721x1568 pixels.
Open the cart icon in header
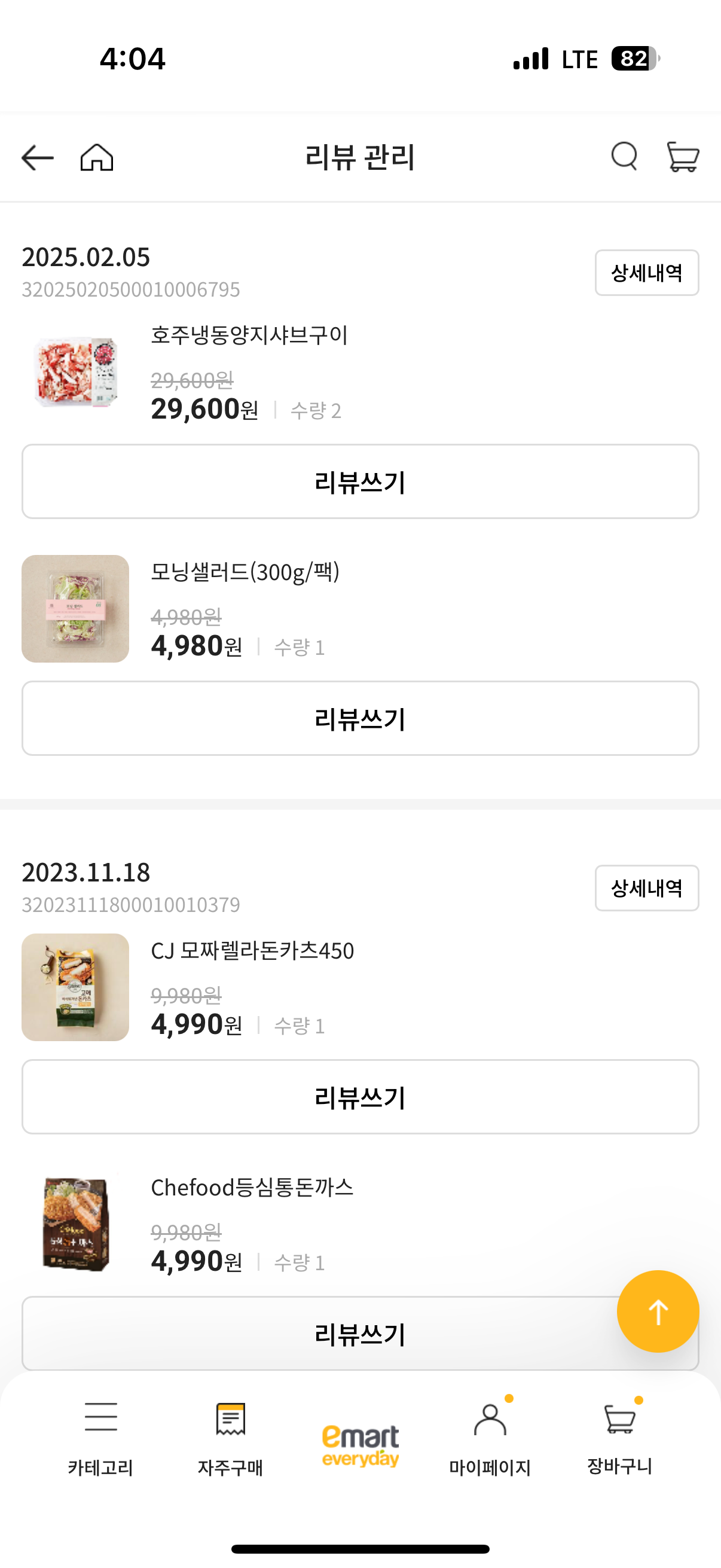point(683,157)
